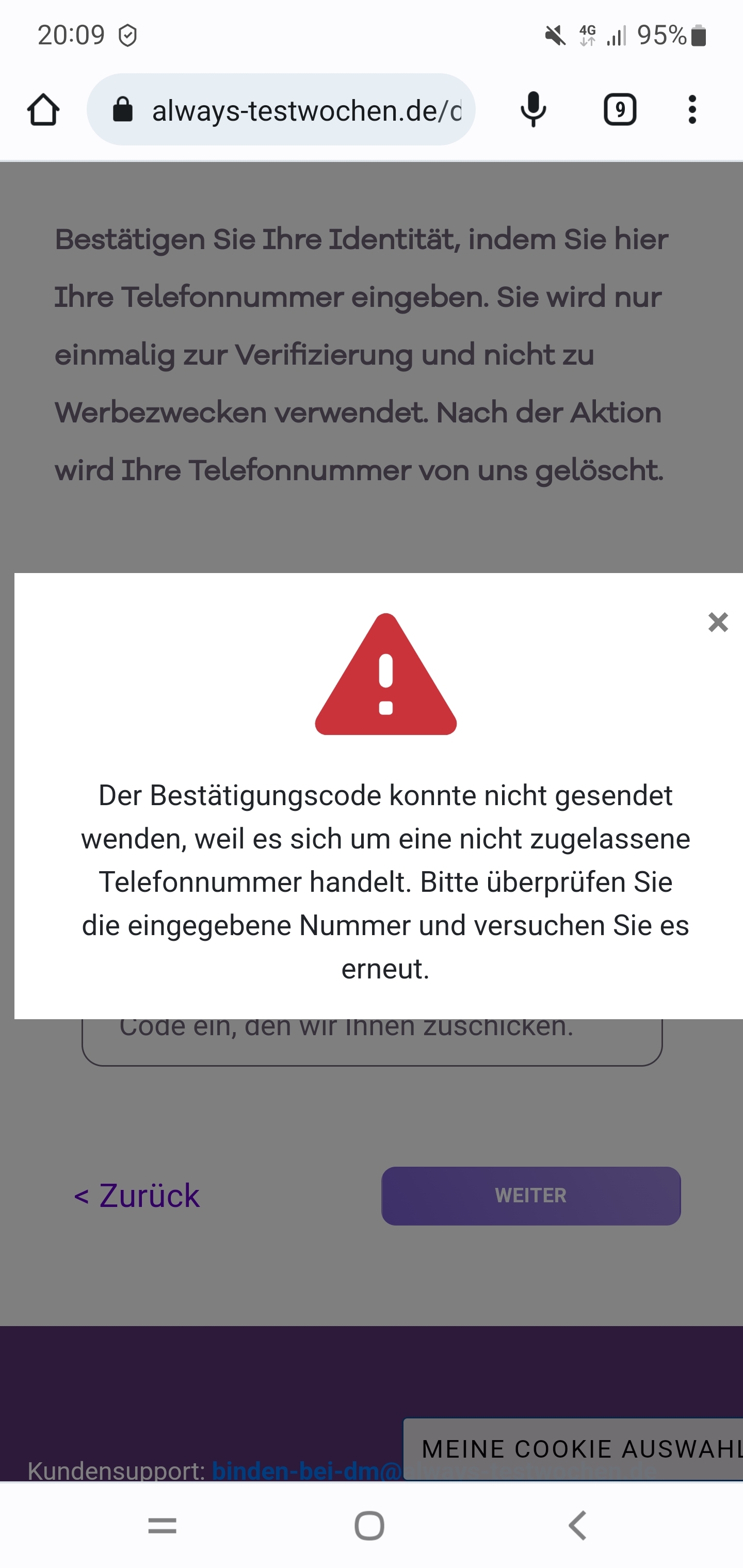
Task: Go back via the Zurück link
Action: tap(136, 1196)
